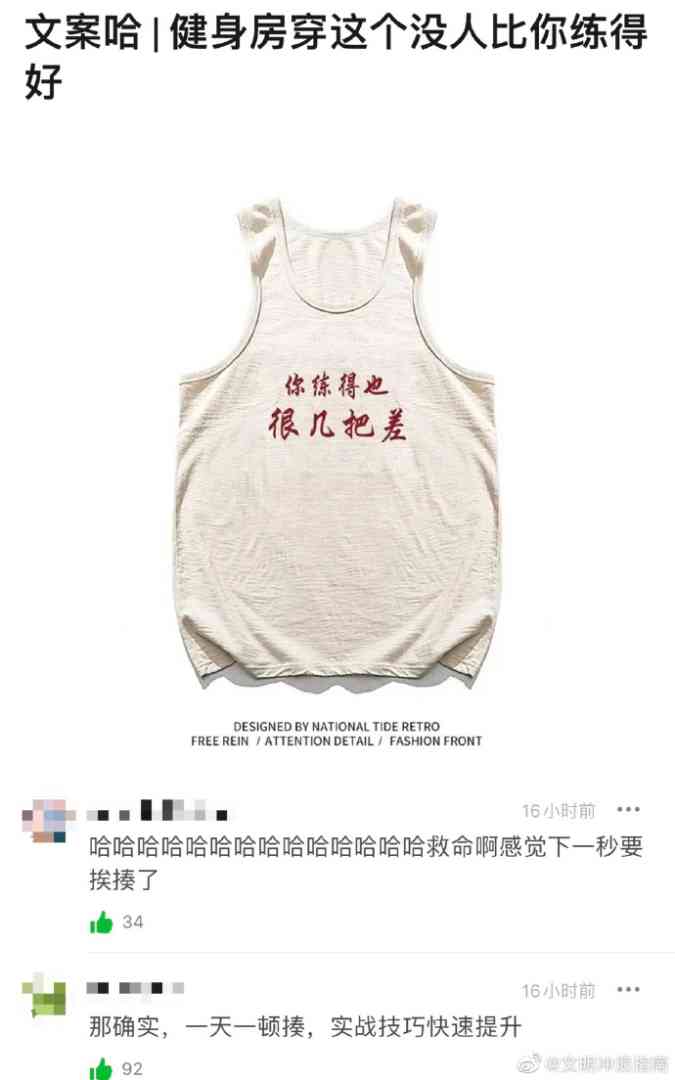675x1080 pixels.
Task: View avatar of the 那确实 commenter
Action: (x=44, y=1000)
